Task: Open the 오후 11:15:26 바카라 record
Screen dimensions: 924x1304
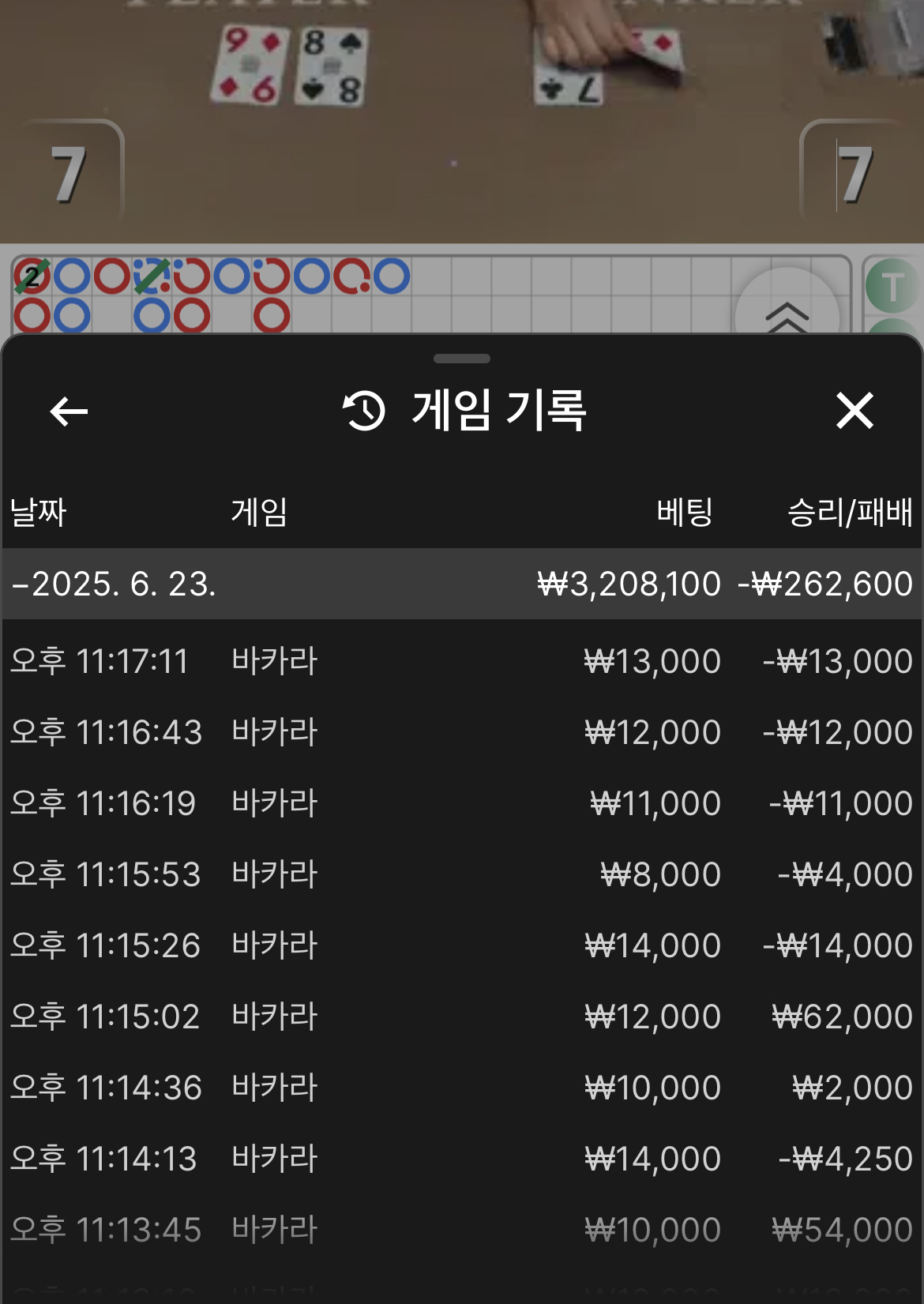Action: [x=462, y=945]
